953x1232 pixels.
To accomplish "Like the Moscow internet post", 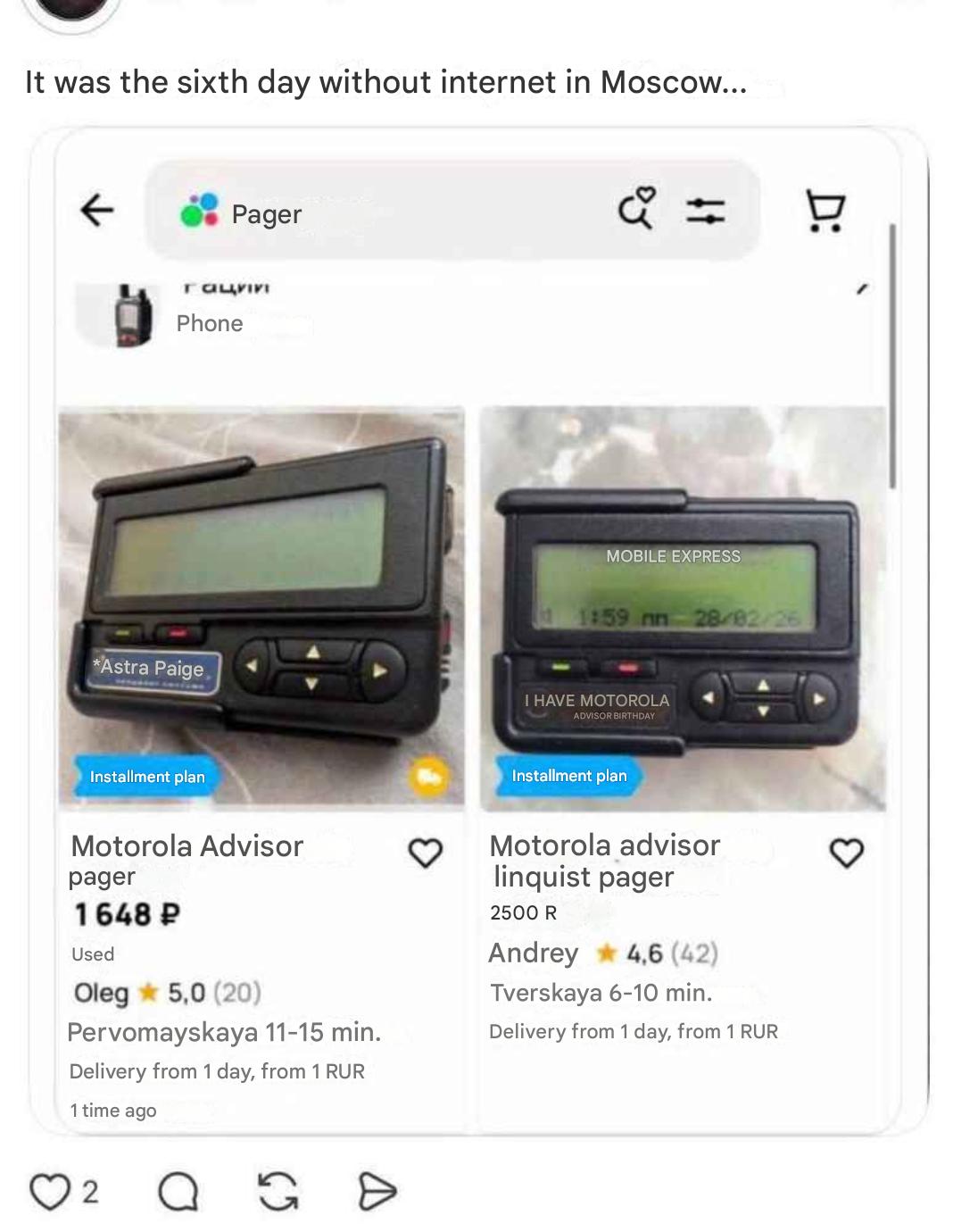I will coord(50,1191).
